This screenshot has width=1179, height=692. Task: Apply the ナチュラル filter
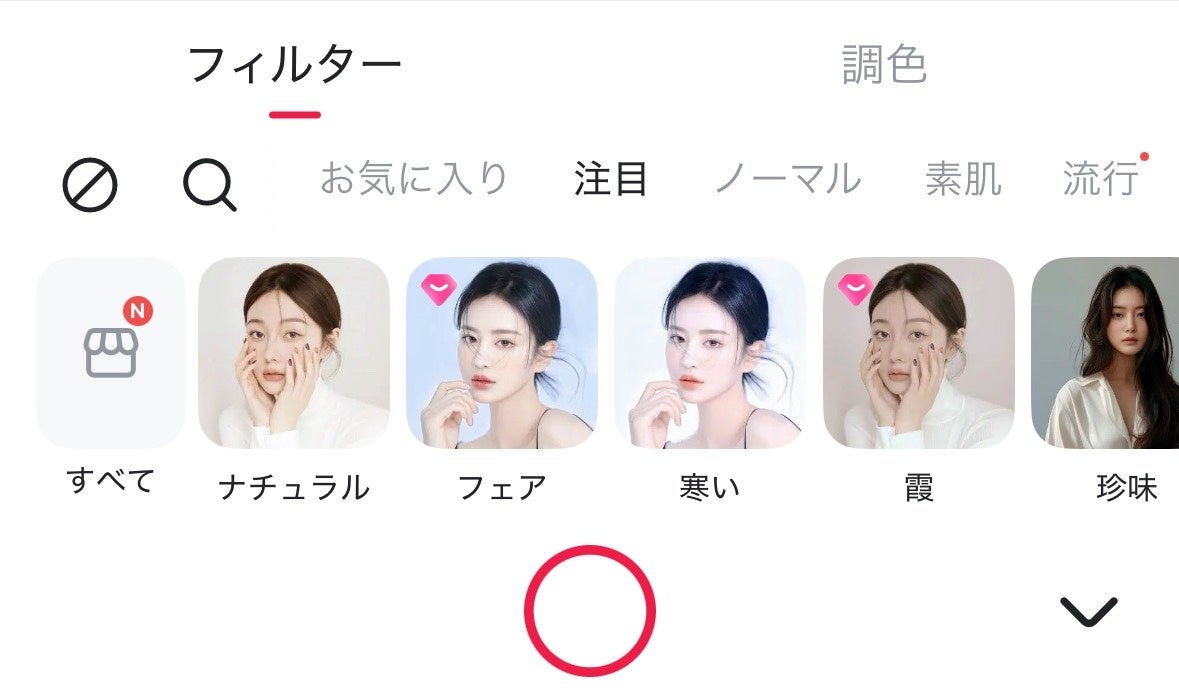294,353
